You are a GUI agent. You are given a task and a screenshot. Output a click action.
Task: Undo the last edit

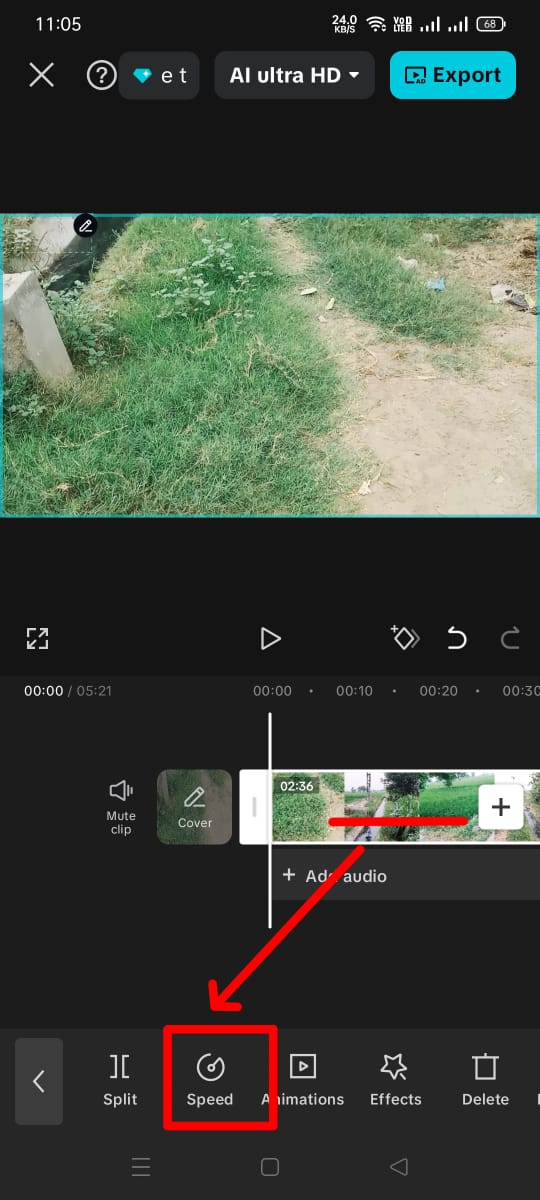(x=457, y=638)
